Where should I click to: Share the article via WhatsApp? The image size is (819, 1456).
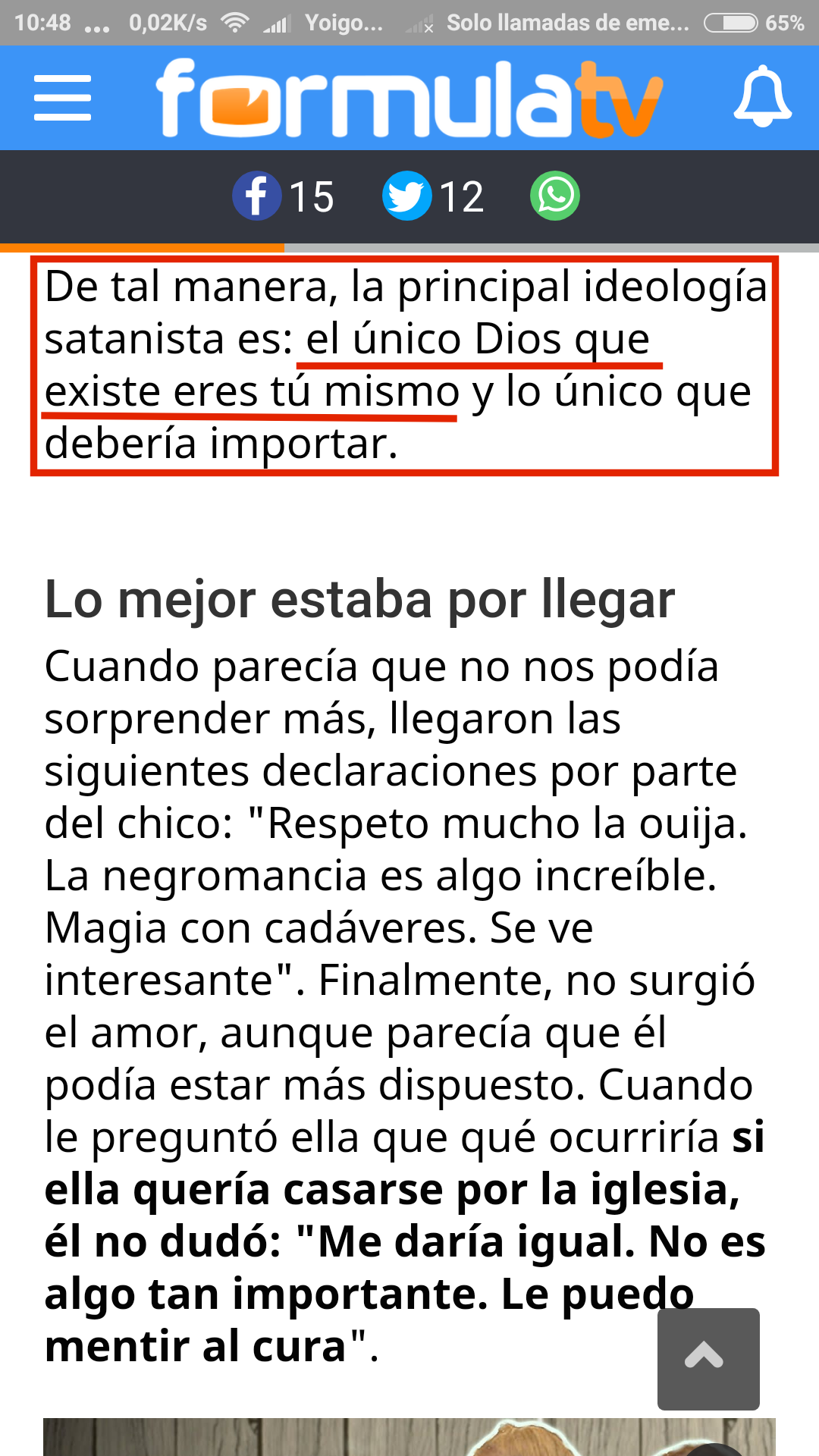[555, 196]
